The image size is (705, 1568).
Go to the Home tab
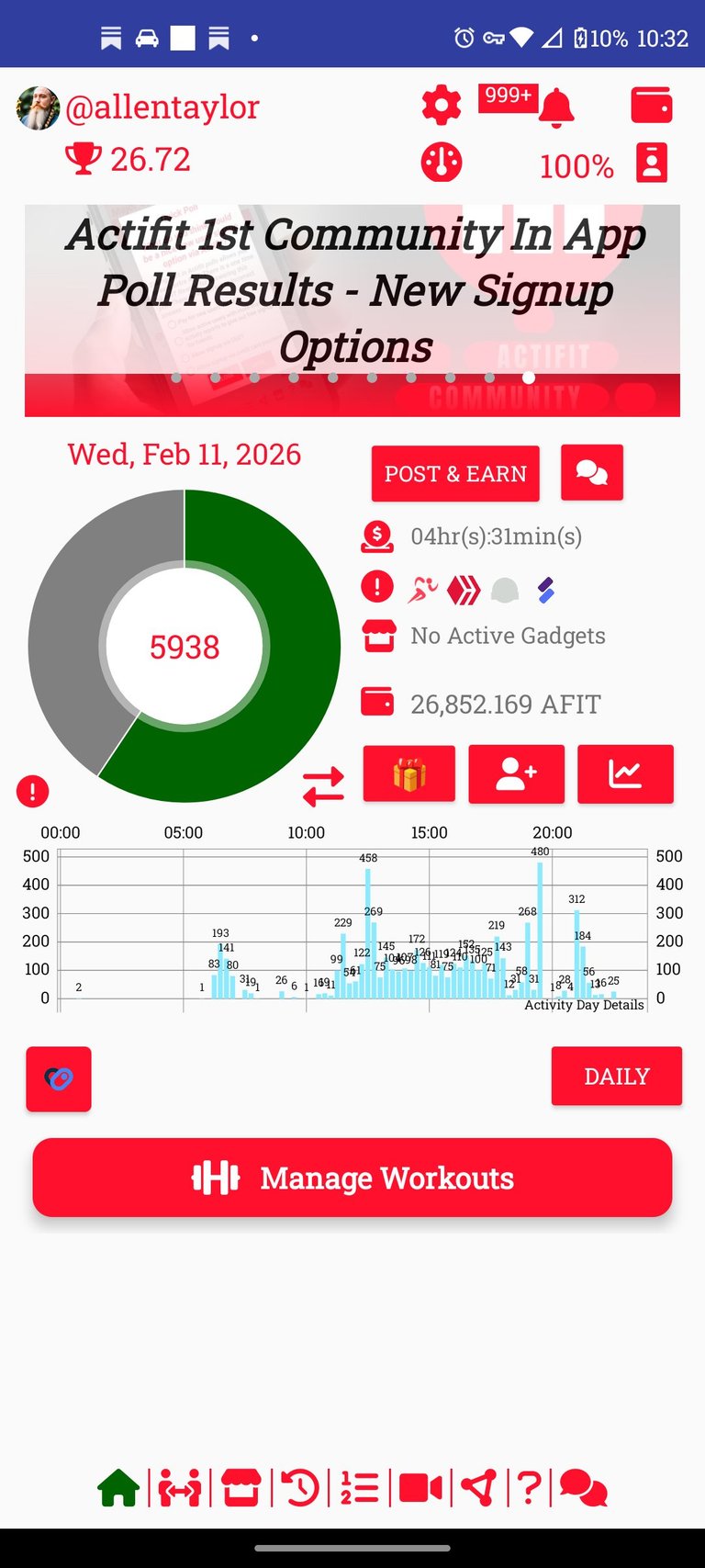pyautogui.click(x=118, y=1488)
